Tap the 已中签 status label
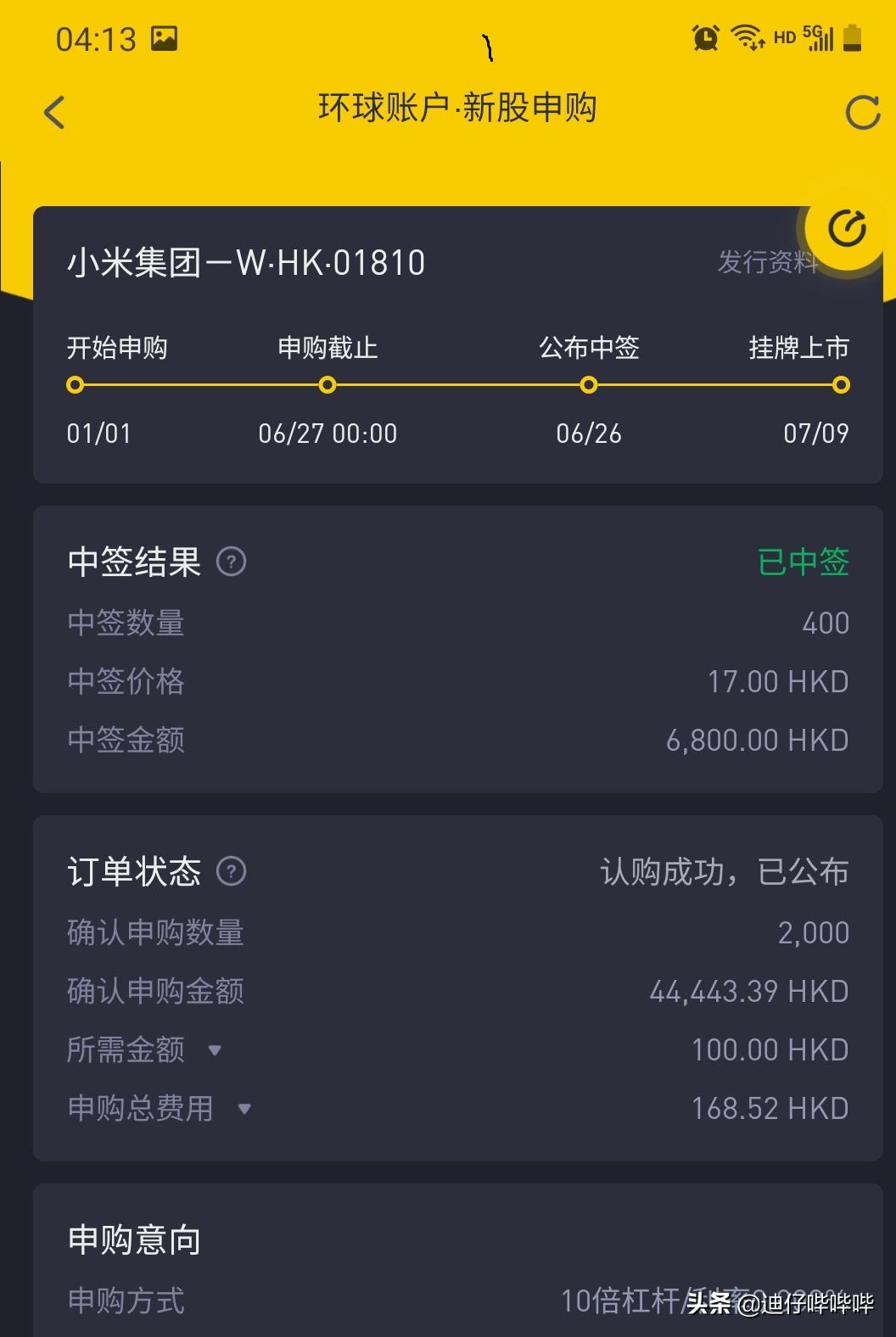This screenshot has width=896, height=1337. [801, 561]
